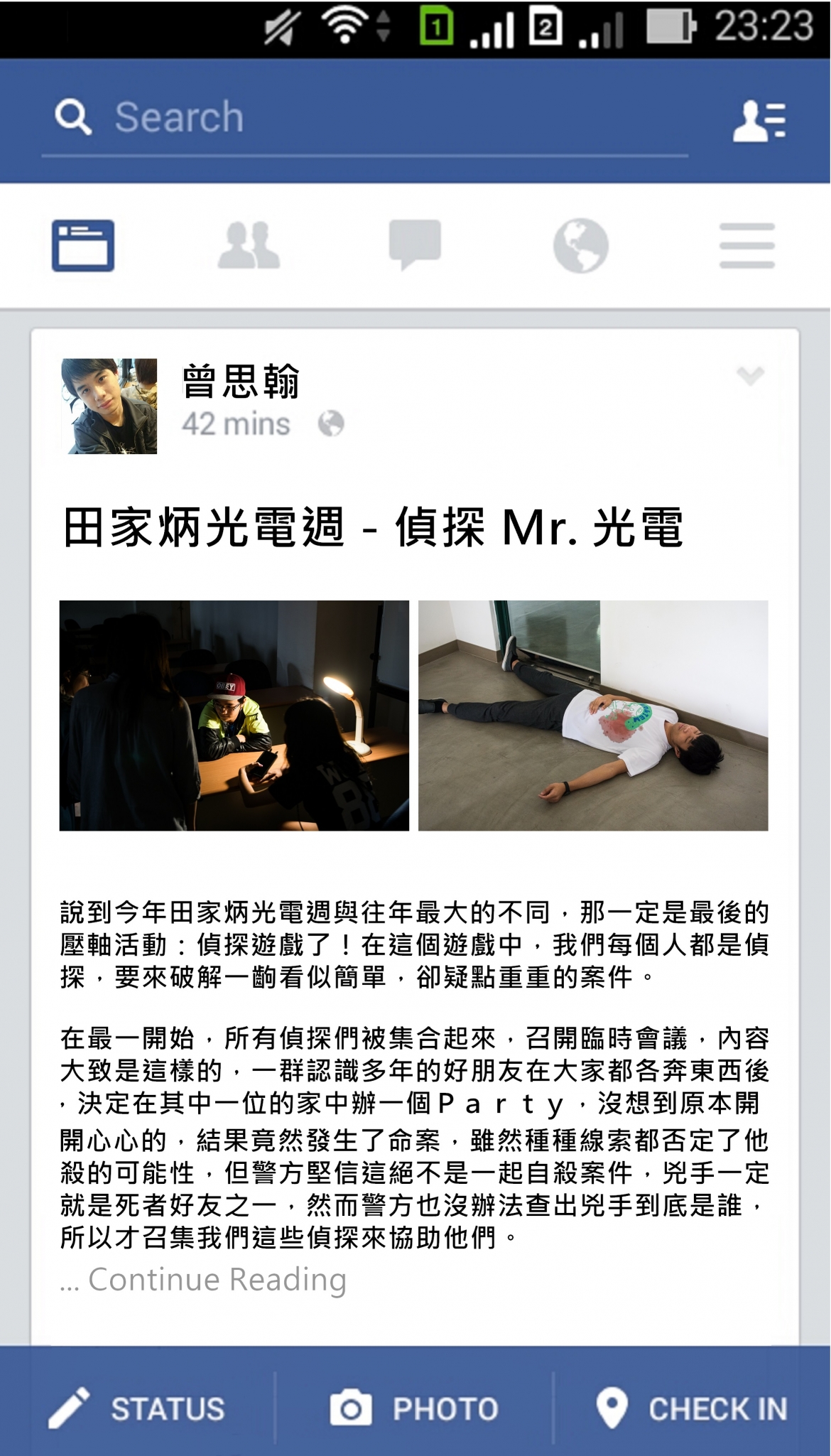Expand the post options chevron
The width and height of the screenshot is (831, 1456).
point(750,375)
